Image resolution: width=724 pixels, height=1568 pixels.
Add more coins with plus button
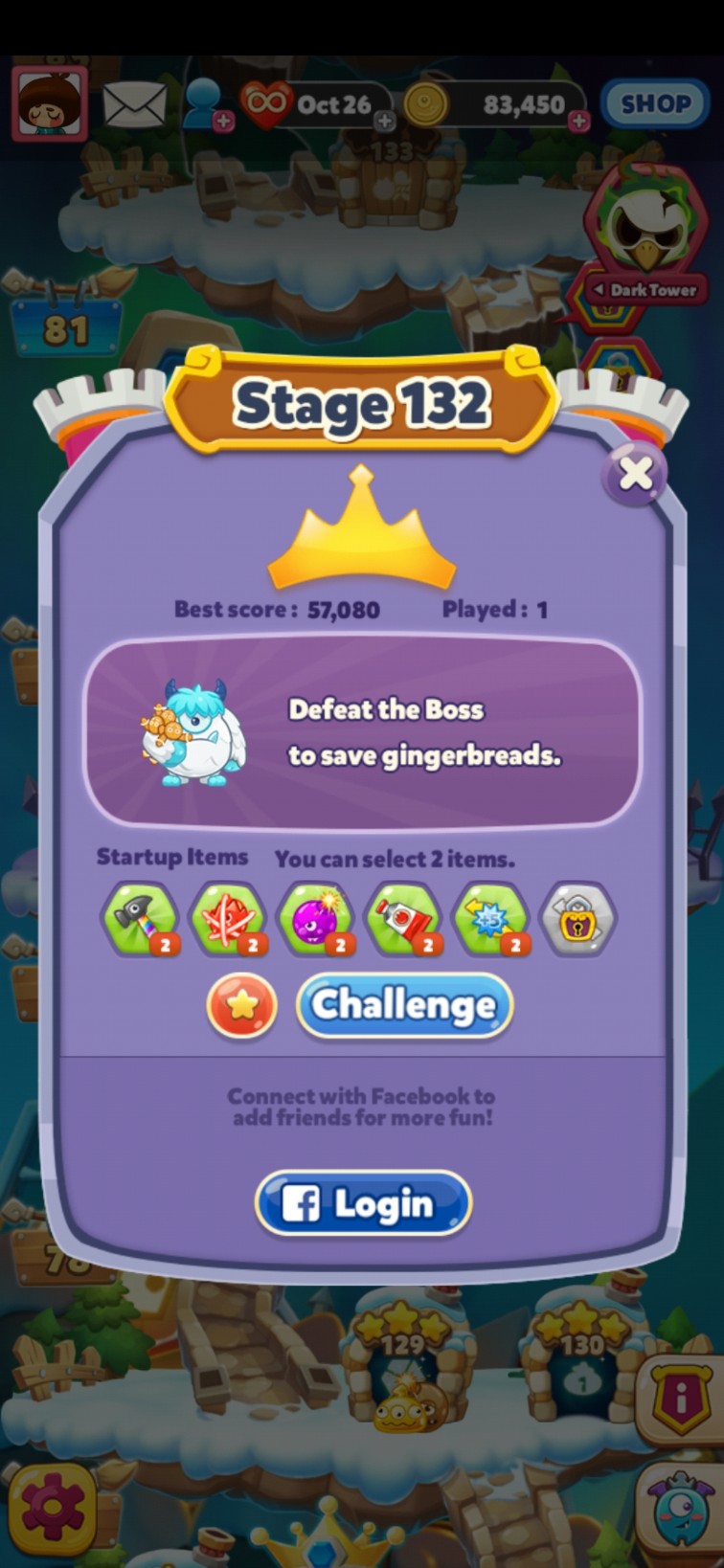pyautogui.click(x=578, y=122)
